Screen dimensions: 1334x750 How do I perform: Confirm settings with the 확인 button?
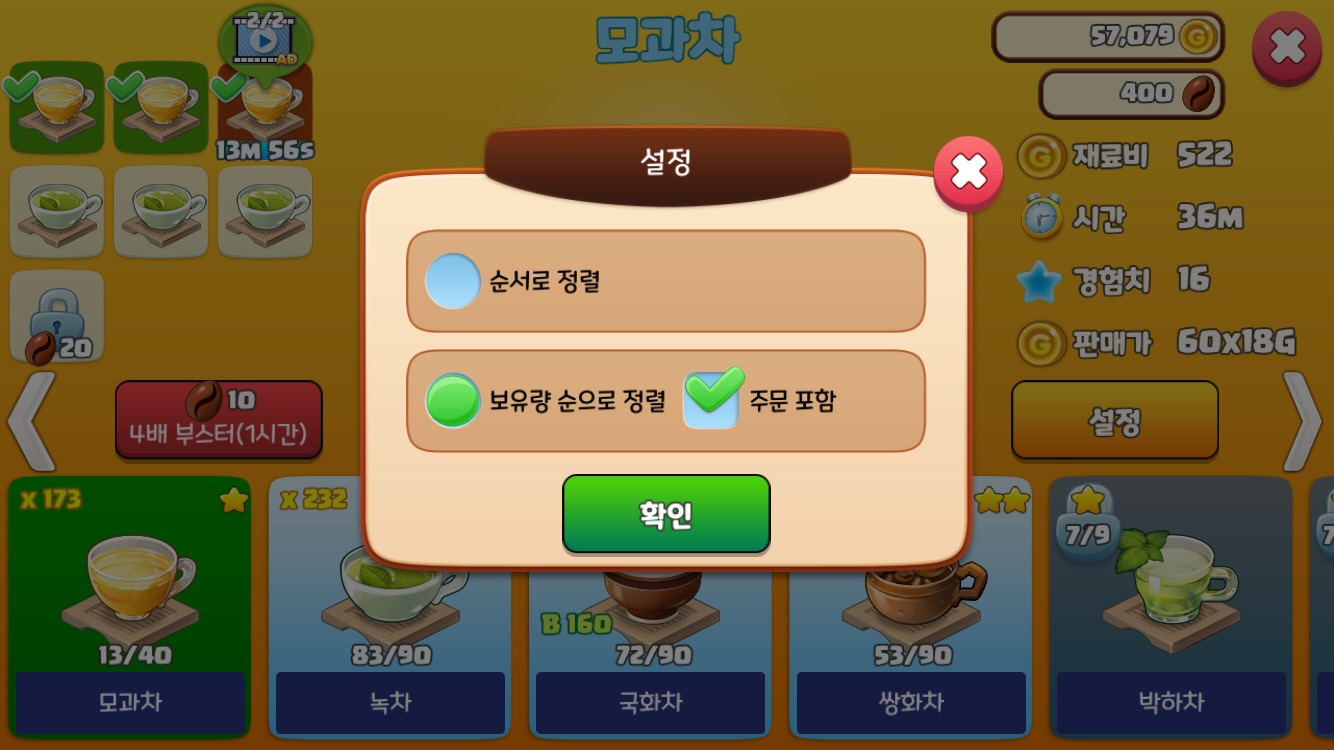[x=666, y=514]
